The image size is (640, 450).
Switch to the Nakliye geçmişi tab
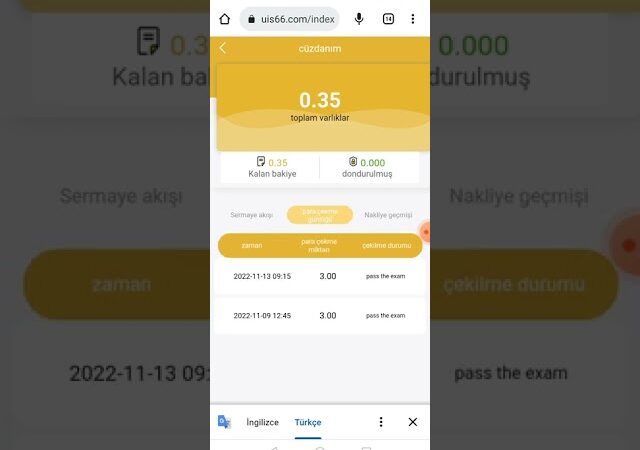(388, 215)
